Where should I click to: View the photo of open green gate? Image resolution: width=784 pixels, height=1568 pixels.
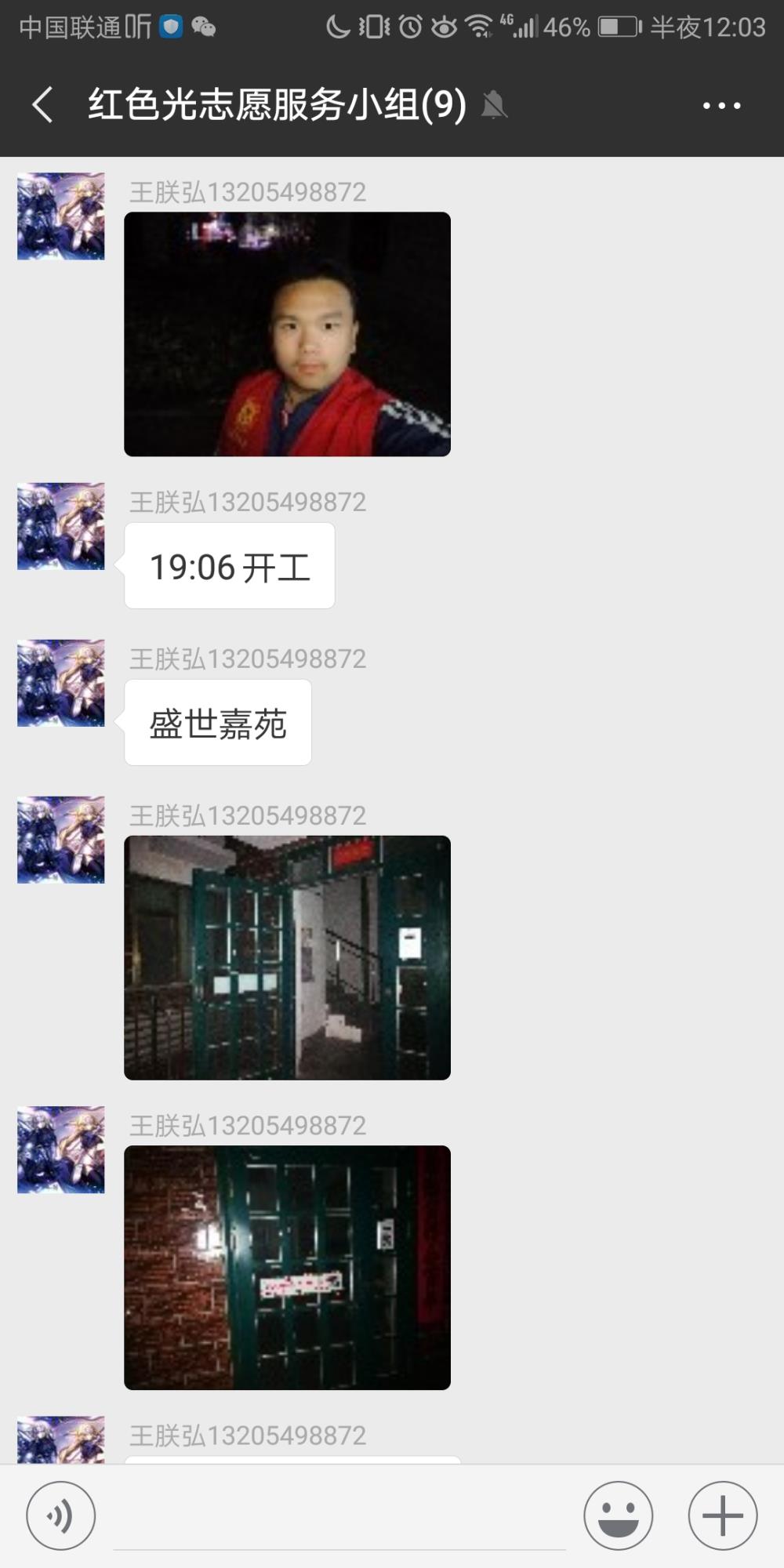click(287, 958)
